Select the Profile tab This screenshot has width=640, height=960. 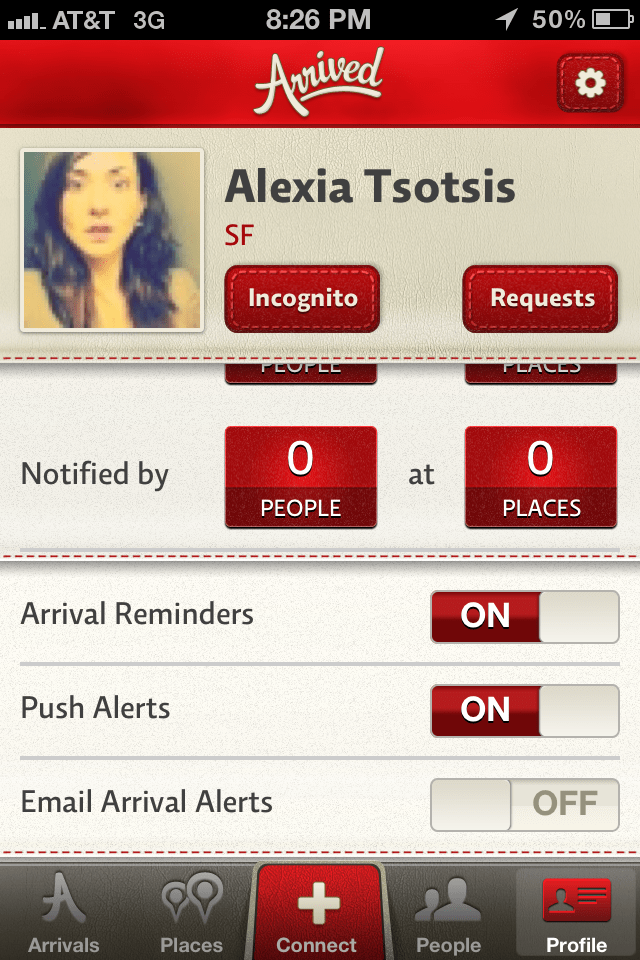[576, 912]
